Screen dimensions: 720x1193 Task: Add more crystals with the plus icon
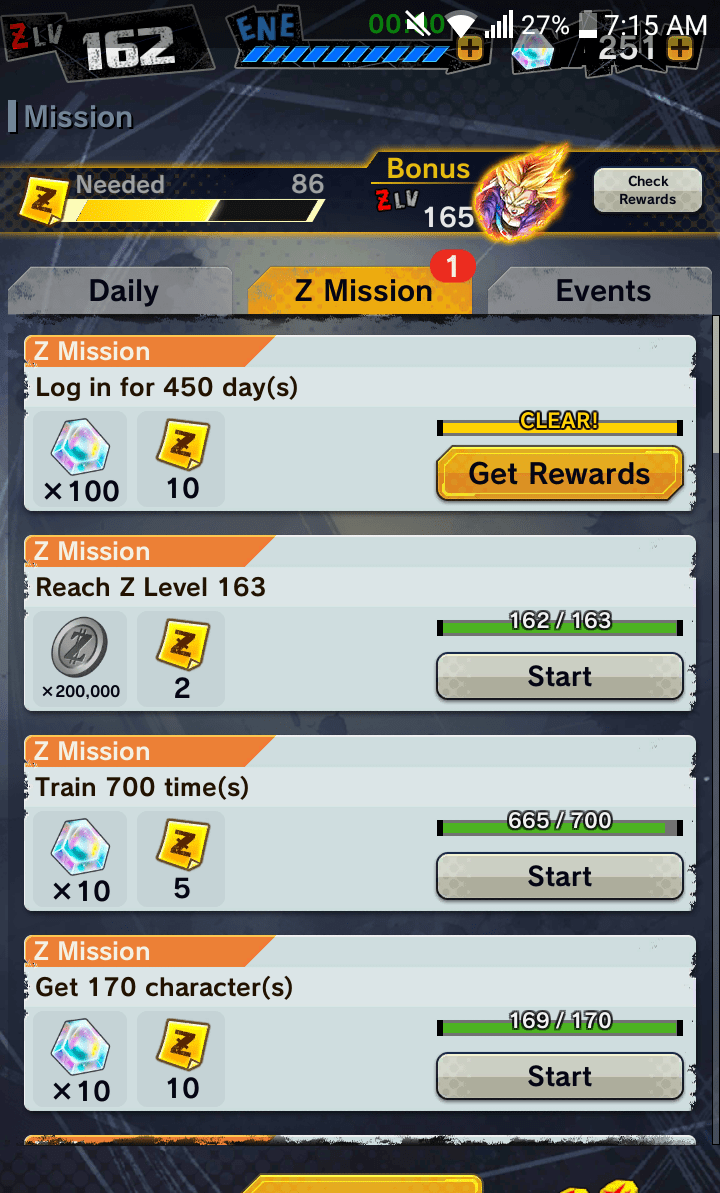click(x=680, y=47)
